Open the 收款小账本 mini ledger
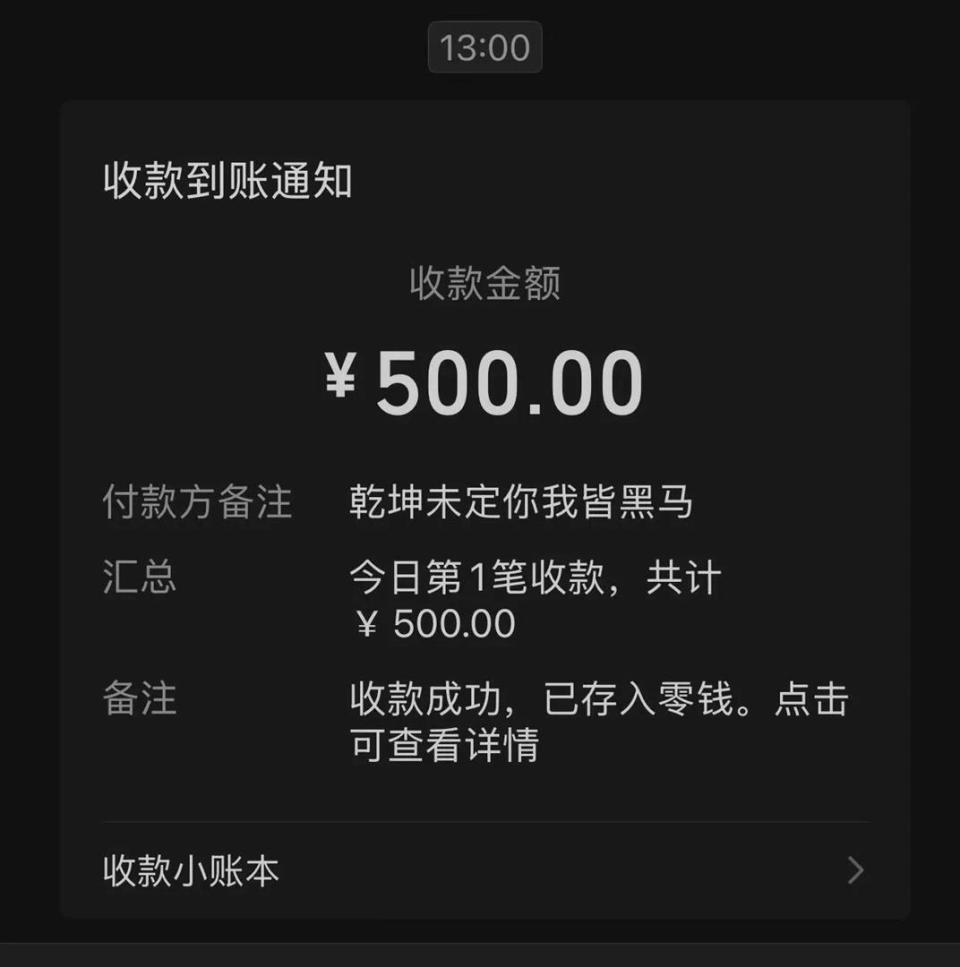 tap(190, 870)
